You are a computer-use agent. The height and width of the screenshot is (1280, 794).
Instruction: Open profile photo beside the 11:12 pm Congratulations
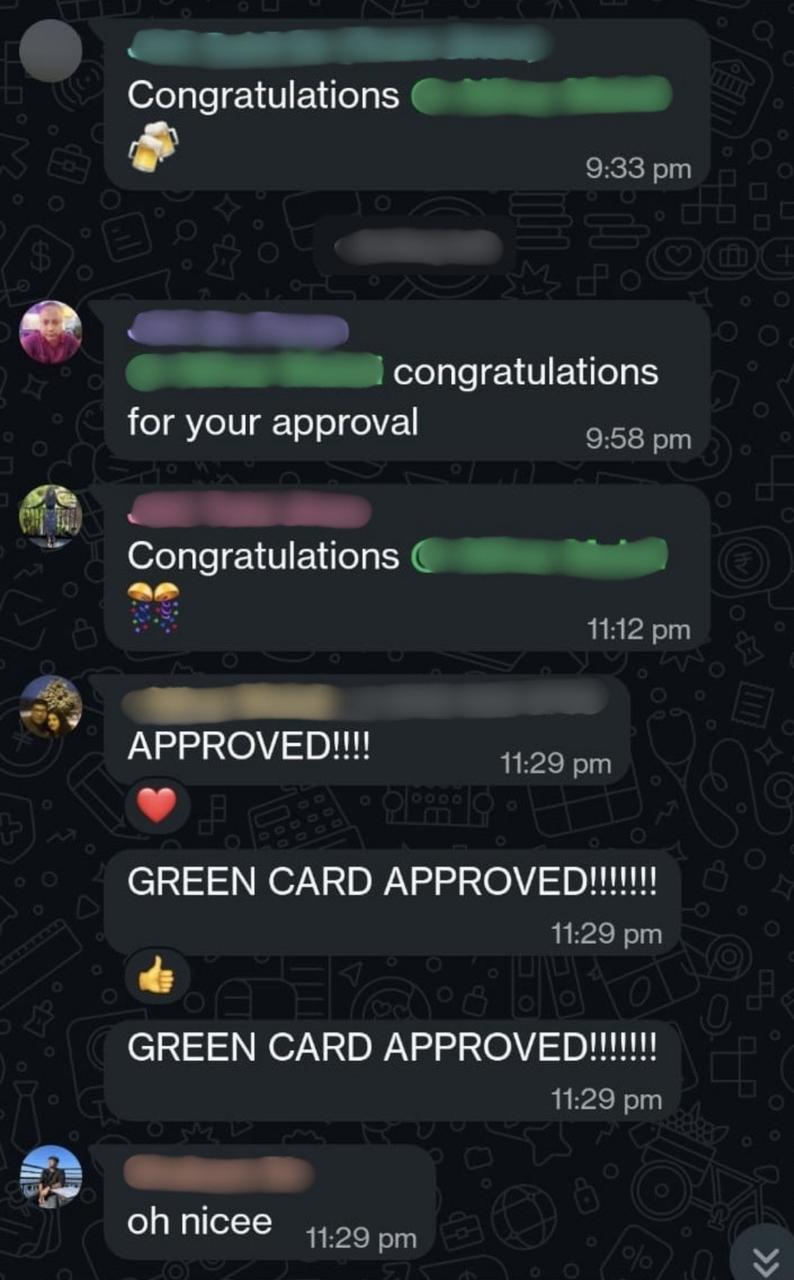pyautogui.click(x=51, y=516)
